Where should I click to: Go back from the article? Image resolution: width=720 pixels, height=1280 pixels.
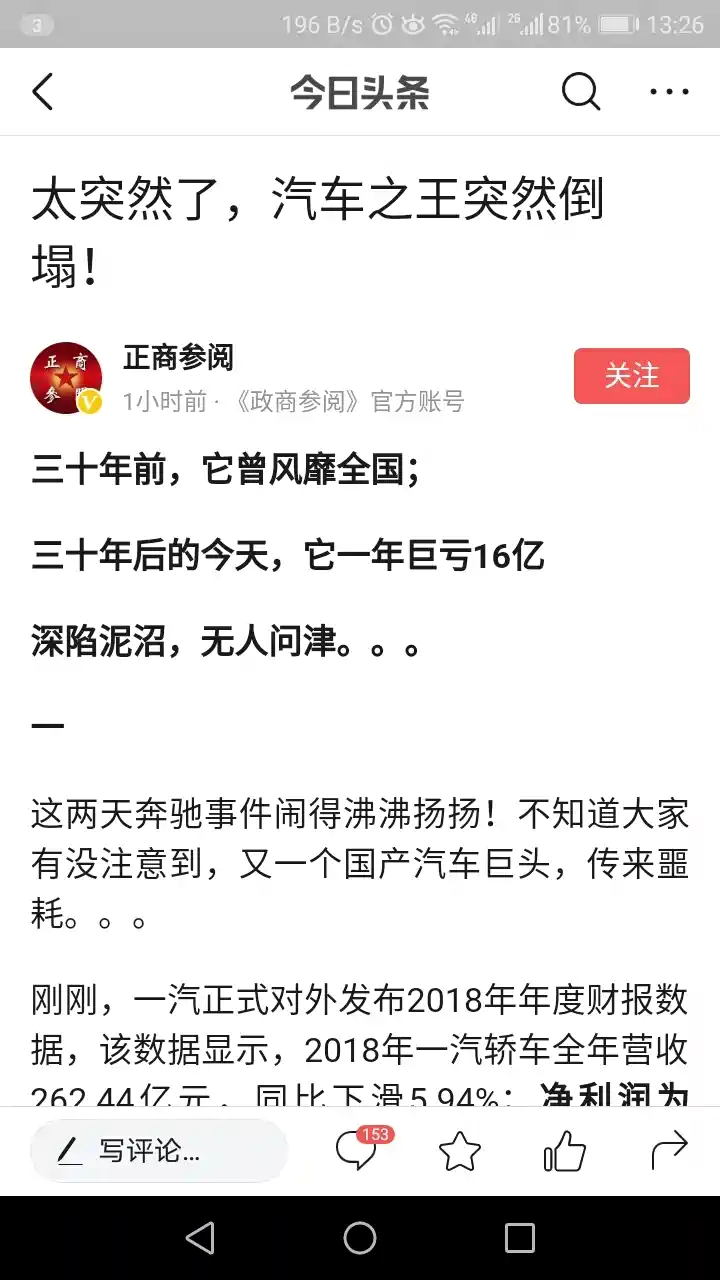coord(42,92)
